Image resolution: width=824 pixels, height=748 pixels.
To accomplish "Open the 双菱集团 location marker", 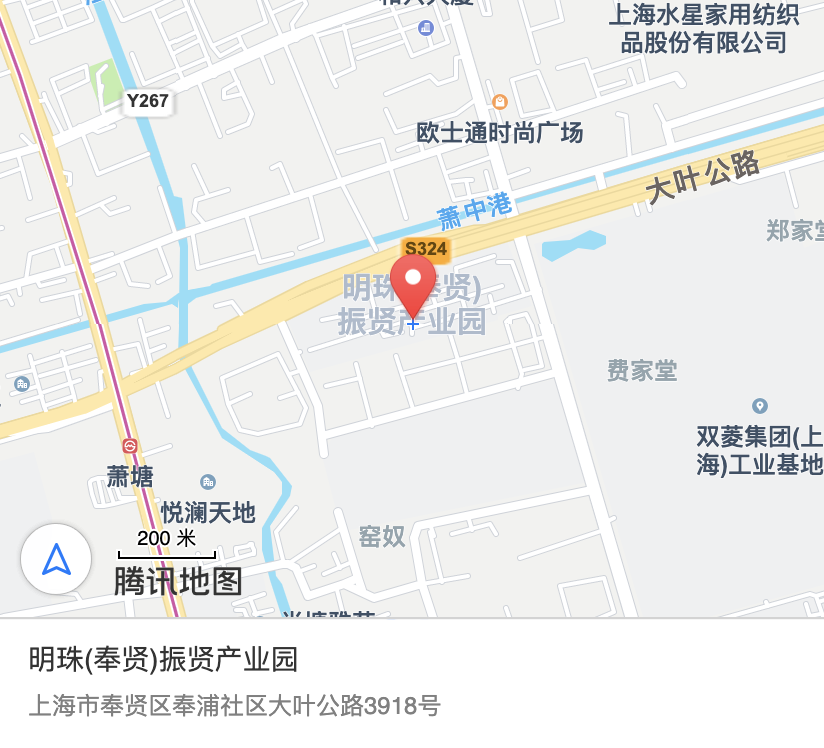I will point(760,406).
